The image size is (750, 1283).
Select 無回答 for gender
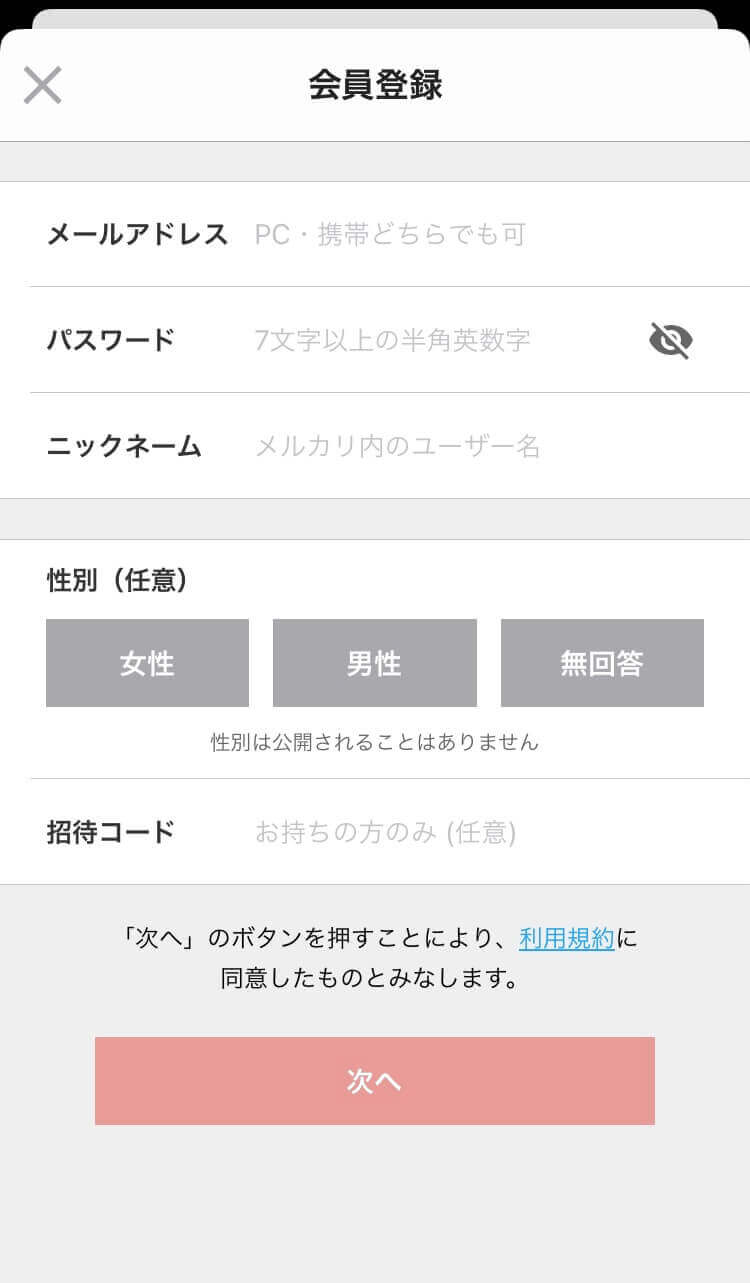[602, 663]
